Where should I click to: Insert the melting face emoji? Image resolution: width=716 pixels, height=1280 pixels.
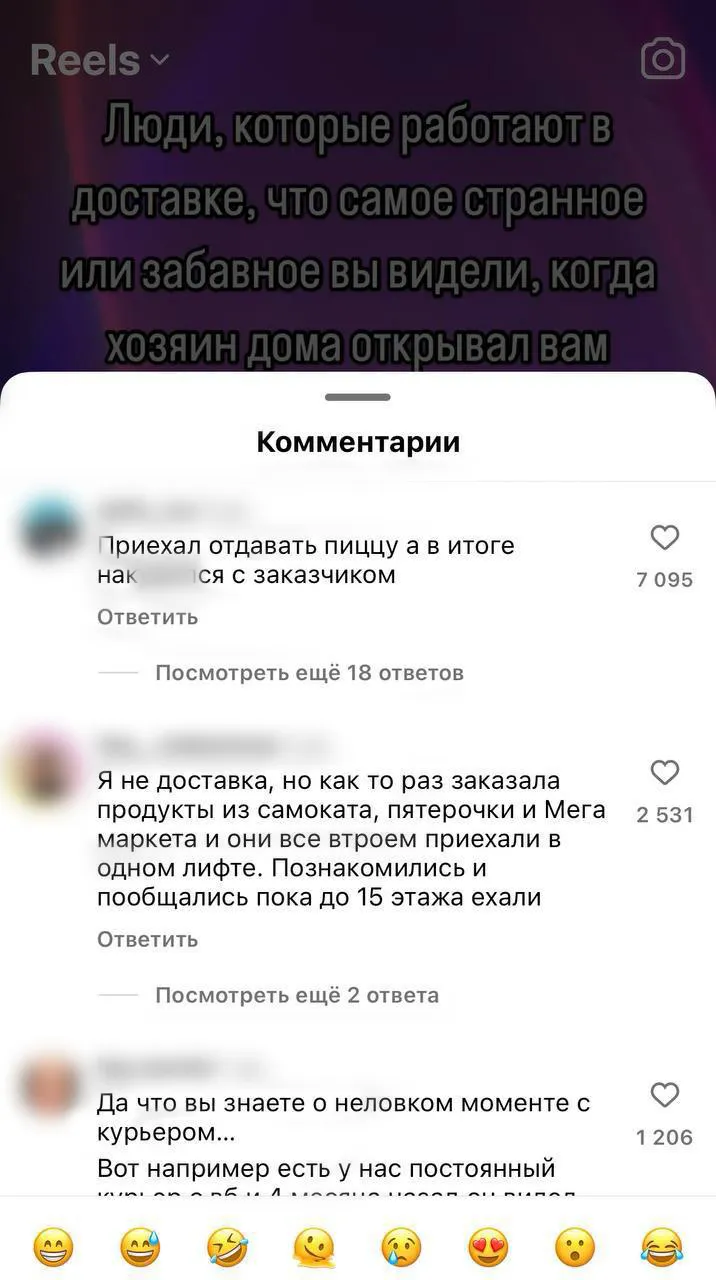click(x=314, y=1247)
